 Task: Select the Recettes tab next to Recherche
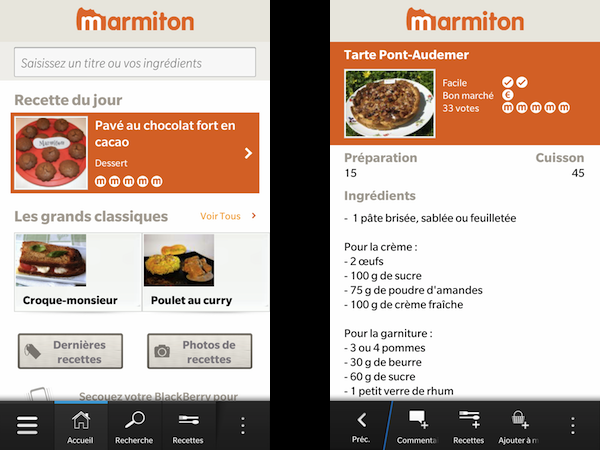[188, 426]
